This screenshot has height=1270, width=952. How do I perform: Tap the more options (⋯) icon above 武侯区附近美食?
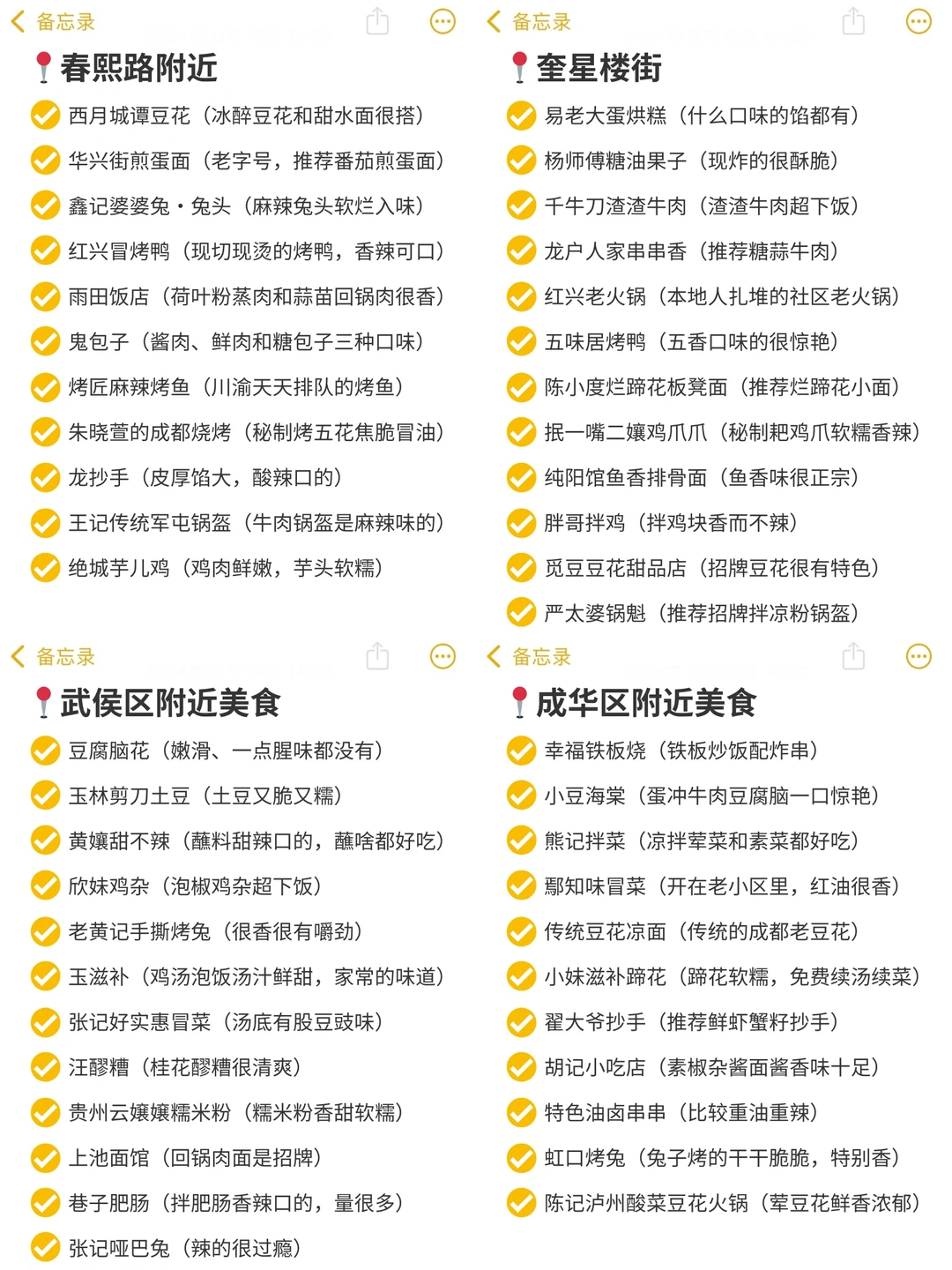443,656
